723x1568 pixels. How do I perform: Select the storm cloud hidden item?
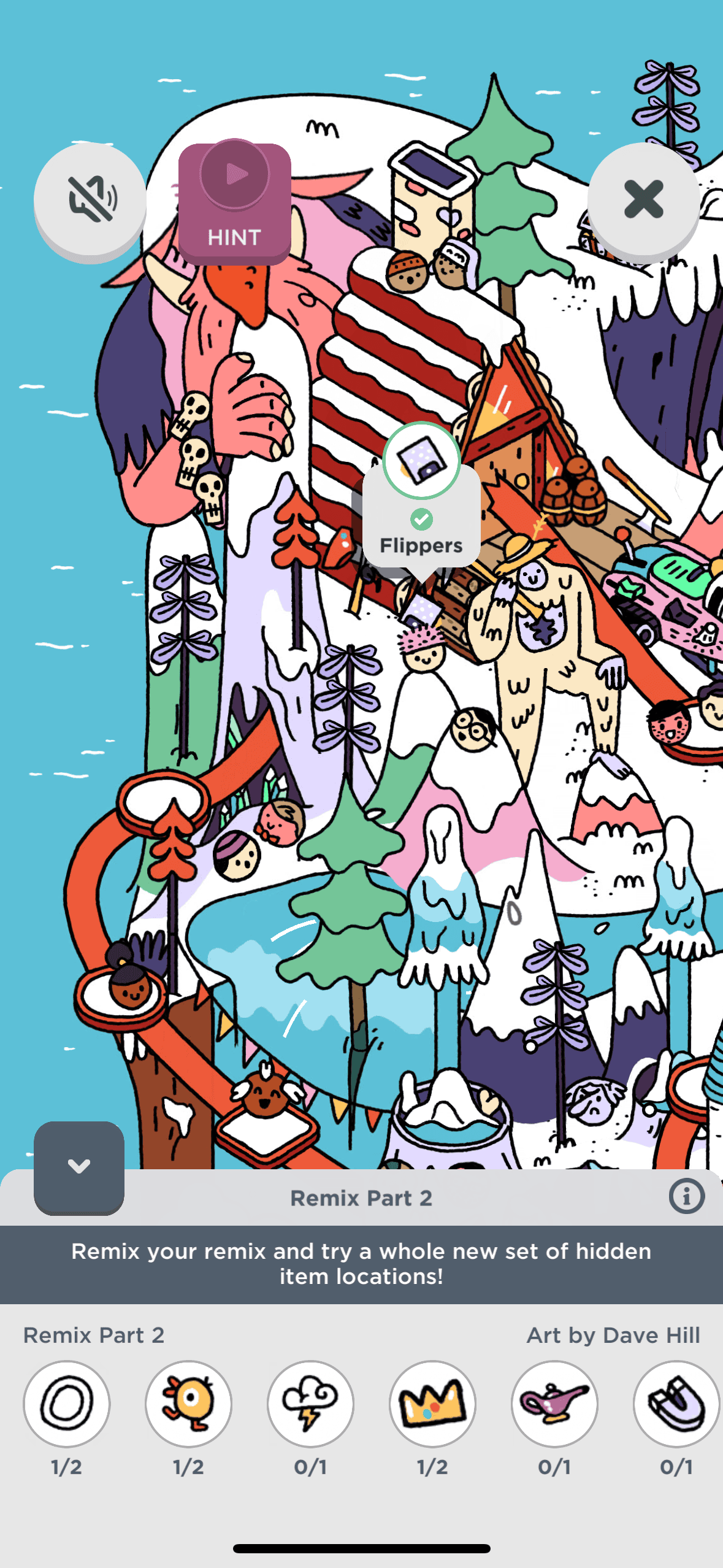coord(310,1404)
